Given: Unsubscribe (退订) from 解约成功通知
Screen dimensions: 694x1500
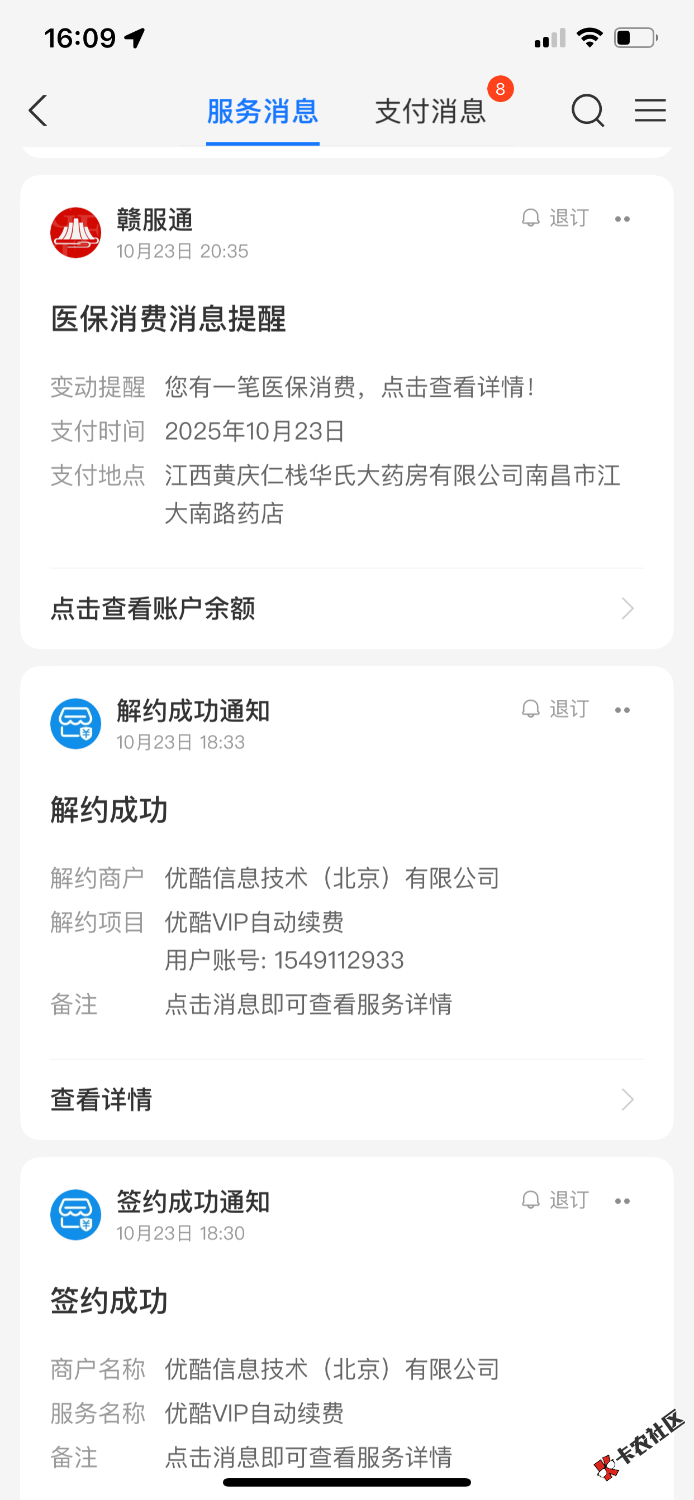Looking at the screenshot, I should pyautogui.click(x=556, y=709).
